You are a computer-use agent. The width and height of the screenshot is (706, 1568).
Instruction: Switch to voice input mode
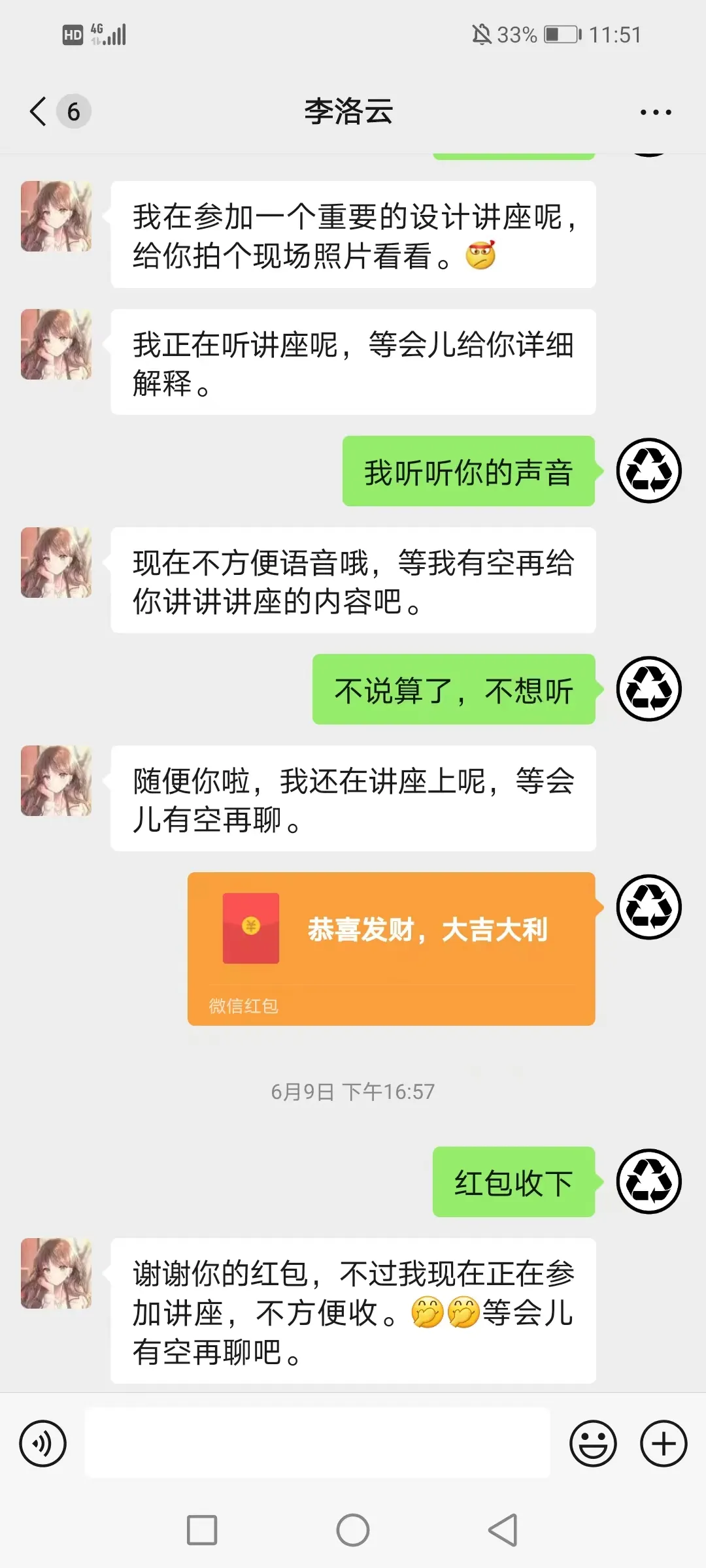[43, 1443]
